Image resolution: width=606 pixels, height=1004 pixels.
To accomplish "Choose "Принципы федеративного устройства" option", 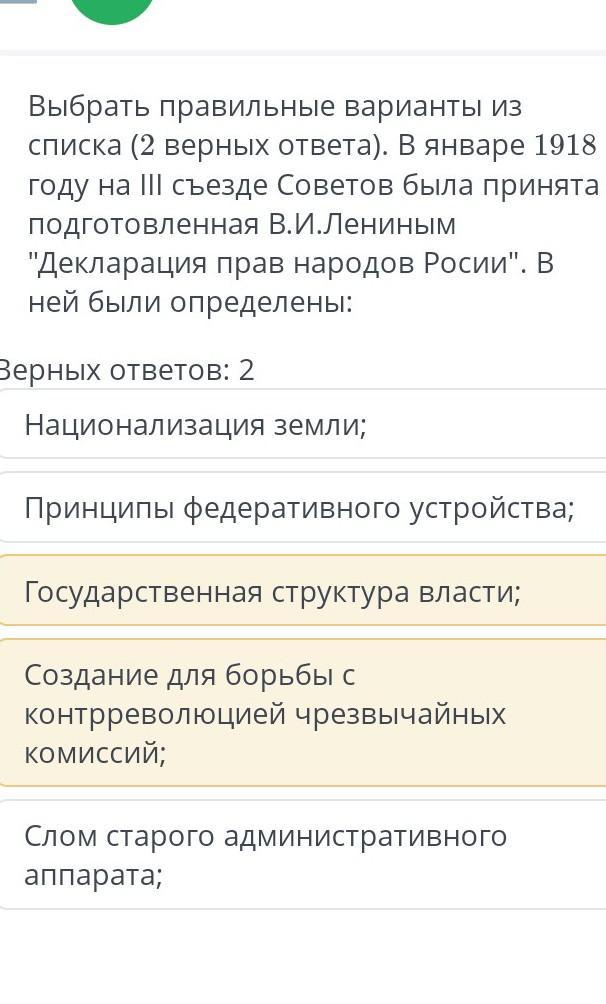I will [303, 508].
